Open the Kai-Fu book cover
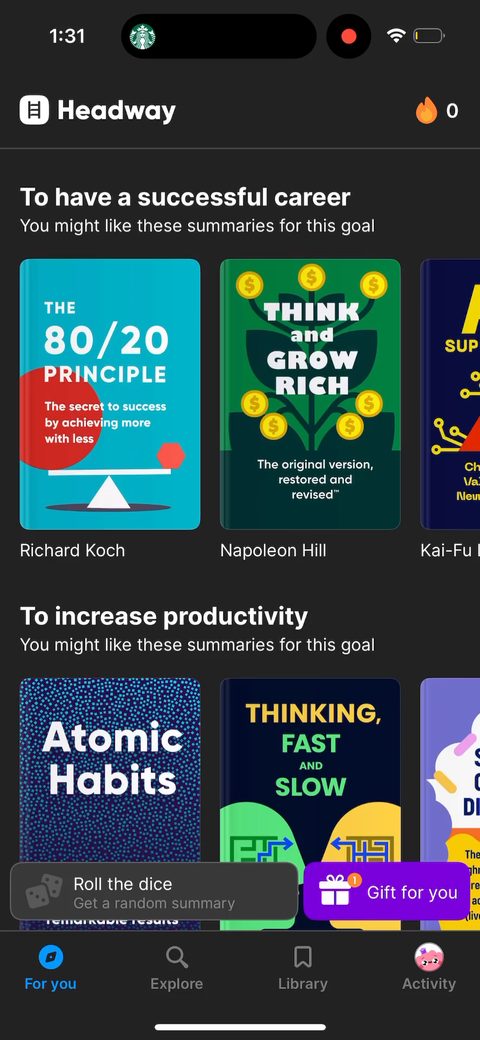Screen dimensions: 480x1040 [x=451, y=394]
